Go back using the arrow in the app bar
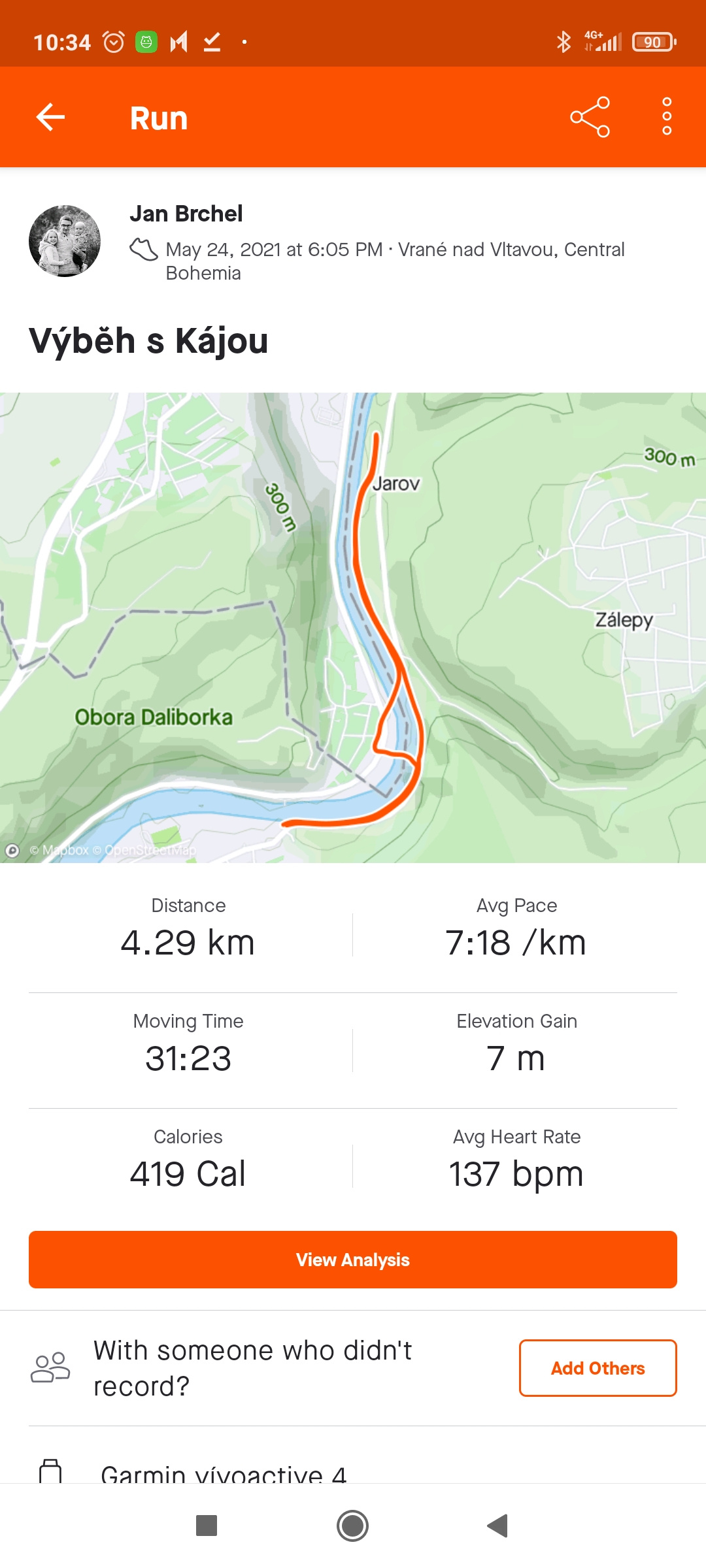 coord(50,118)
